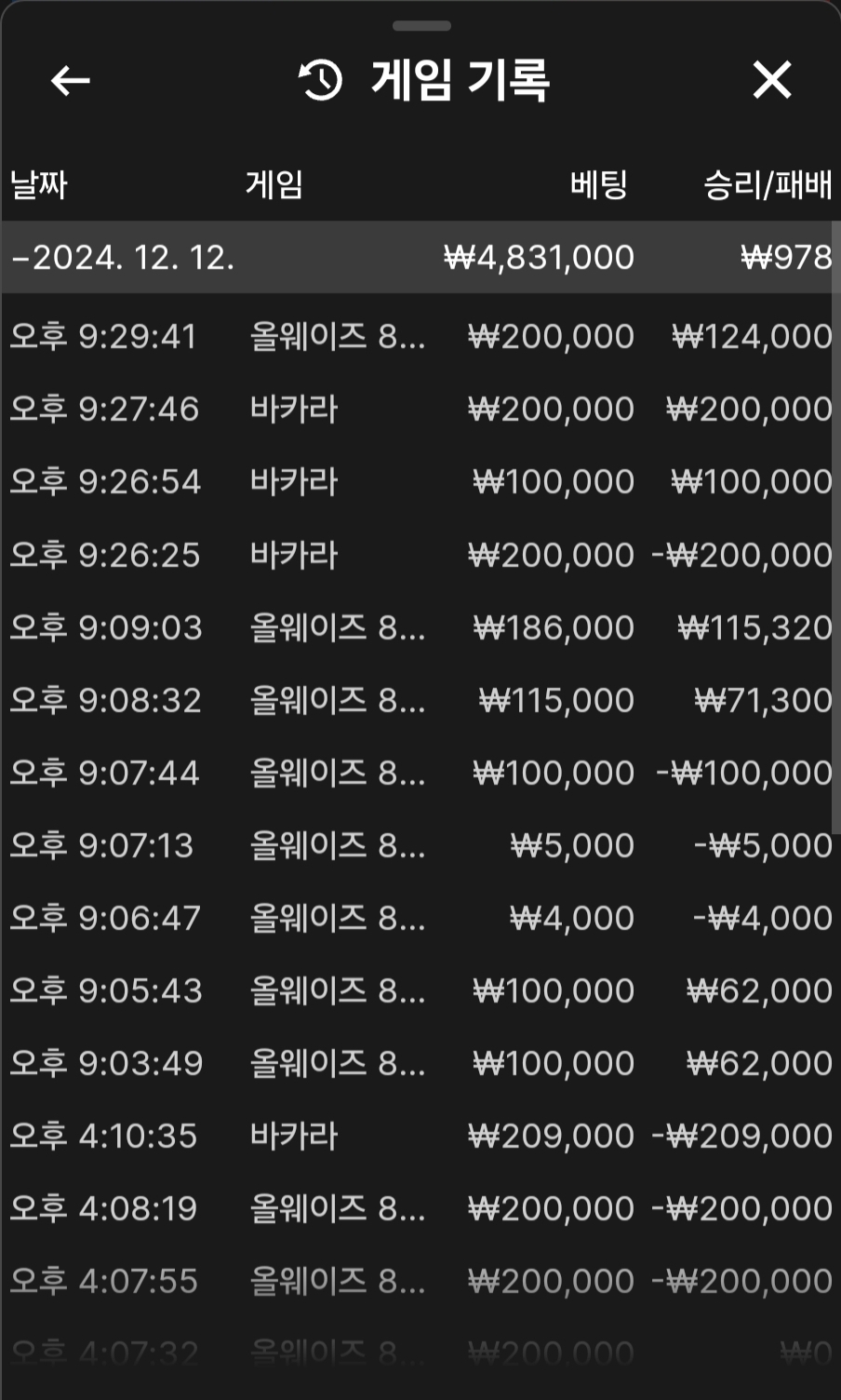Open the 오후 9:26:25 바카라 record
The height and width of the screenshot is (1400, 841).
[420, 555]
